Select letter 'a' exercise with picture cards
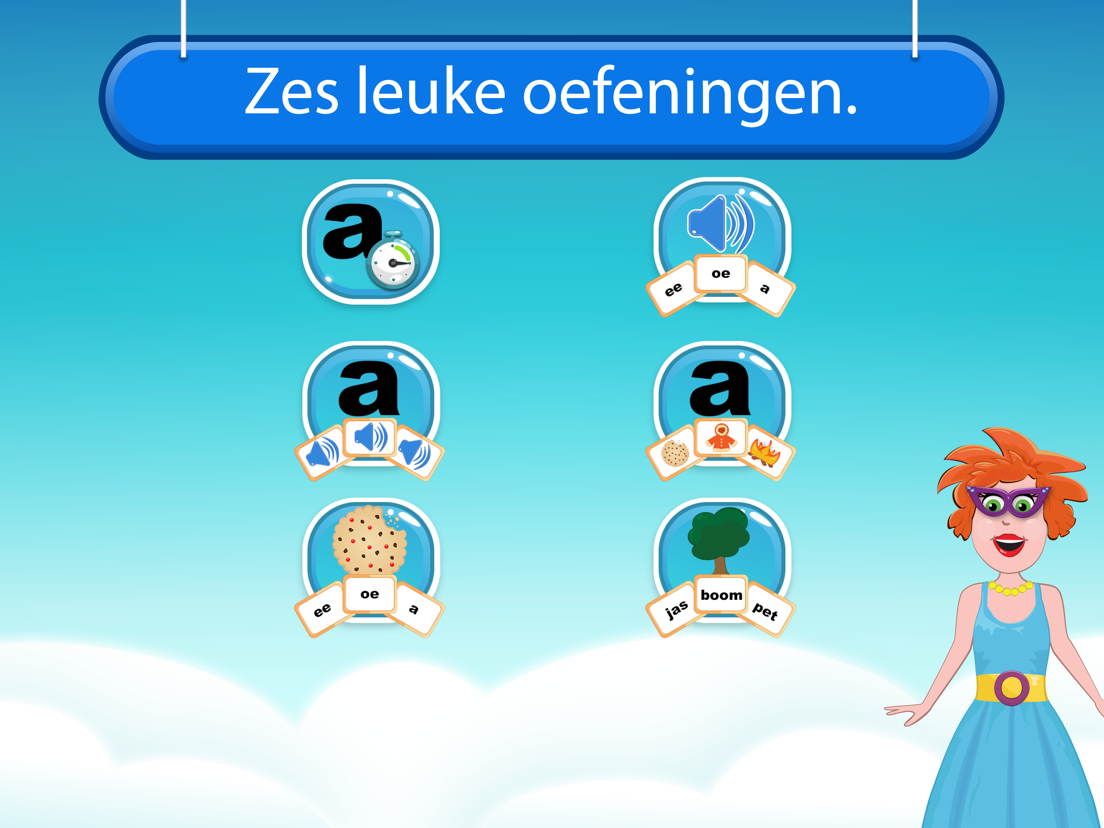1104x828 pixels. (x=721, y=404)
